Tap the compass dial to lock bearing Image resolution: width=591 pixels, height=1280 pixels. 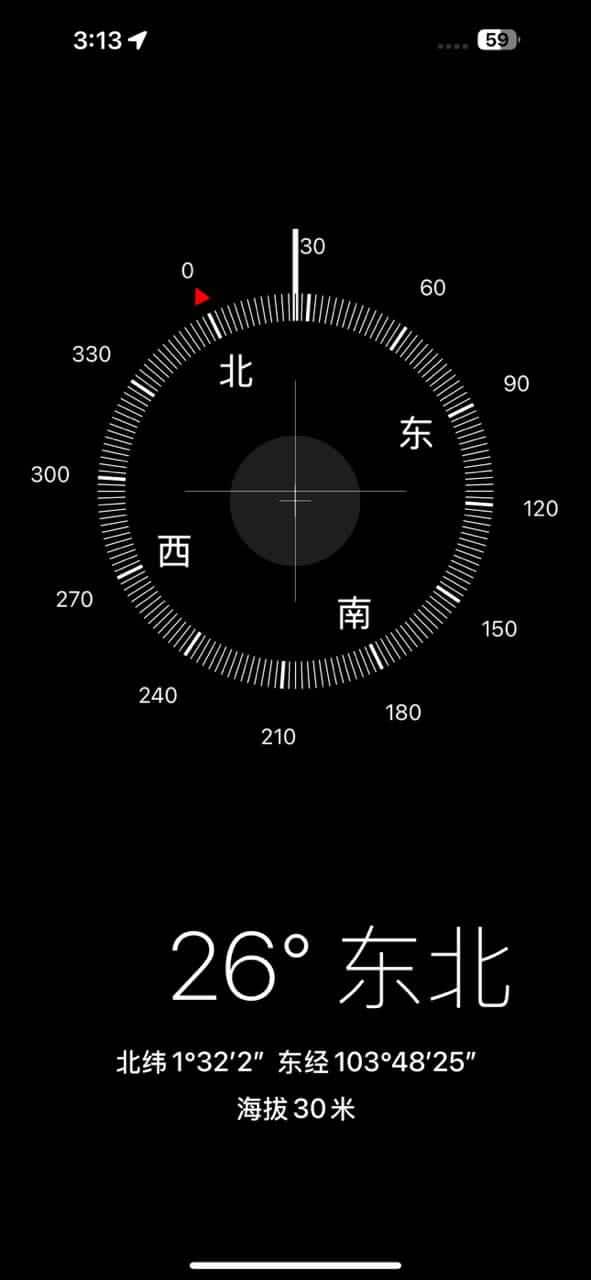pos(295,491)
